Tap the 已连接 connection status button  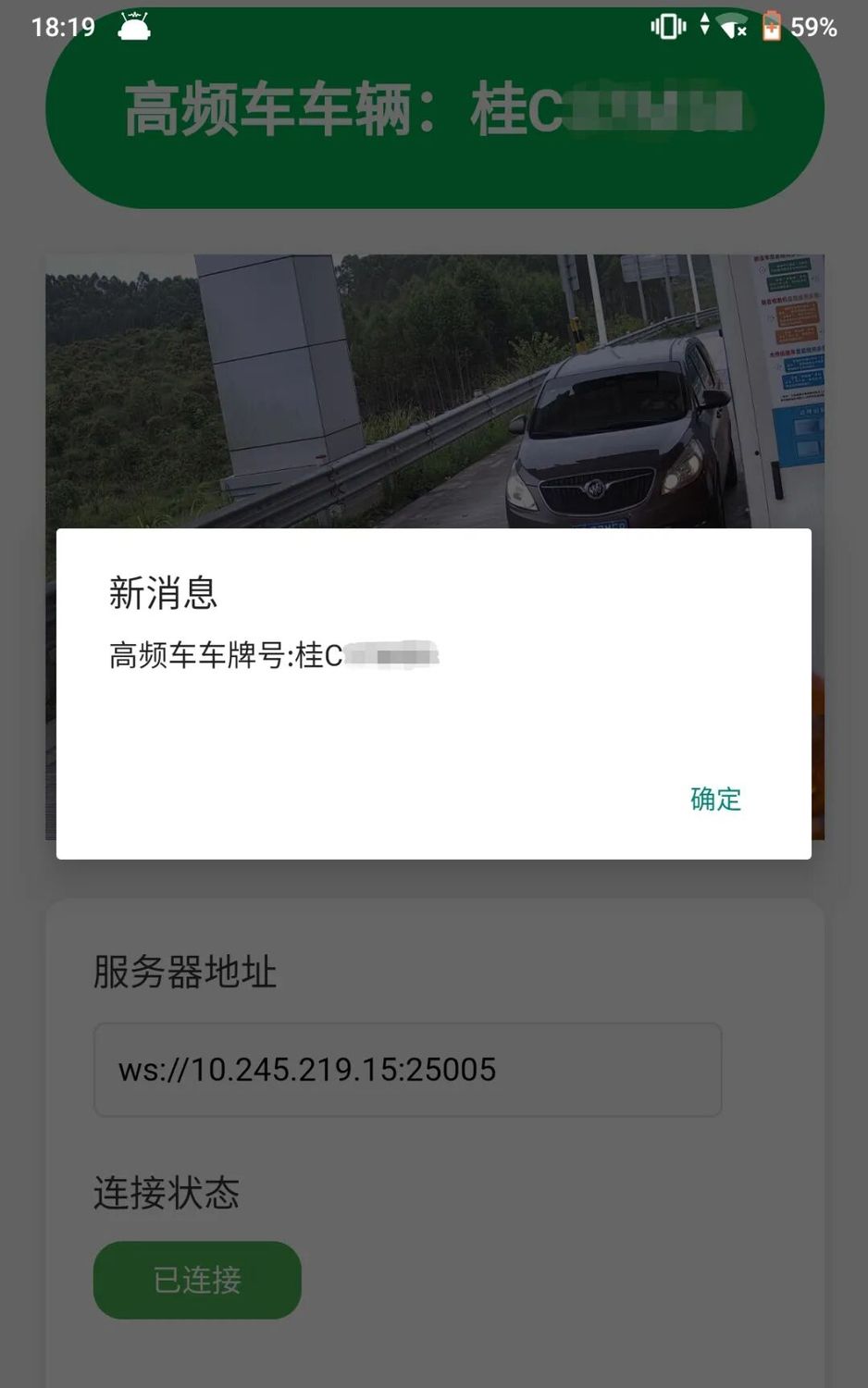tap(197, 1280)
